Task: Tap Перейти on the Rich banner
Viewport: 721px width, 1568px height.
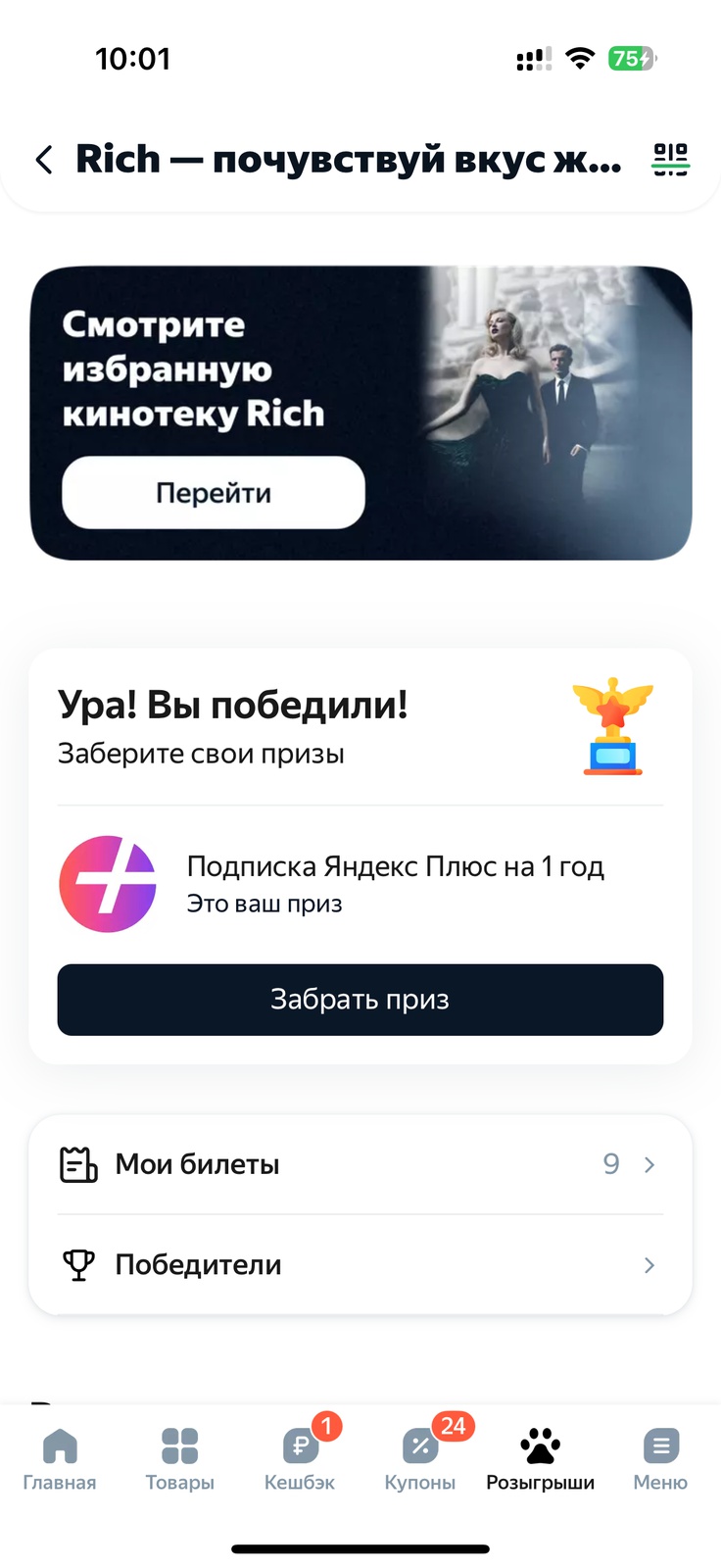Action: pos(214,493)
